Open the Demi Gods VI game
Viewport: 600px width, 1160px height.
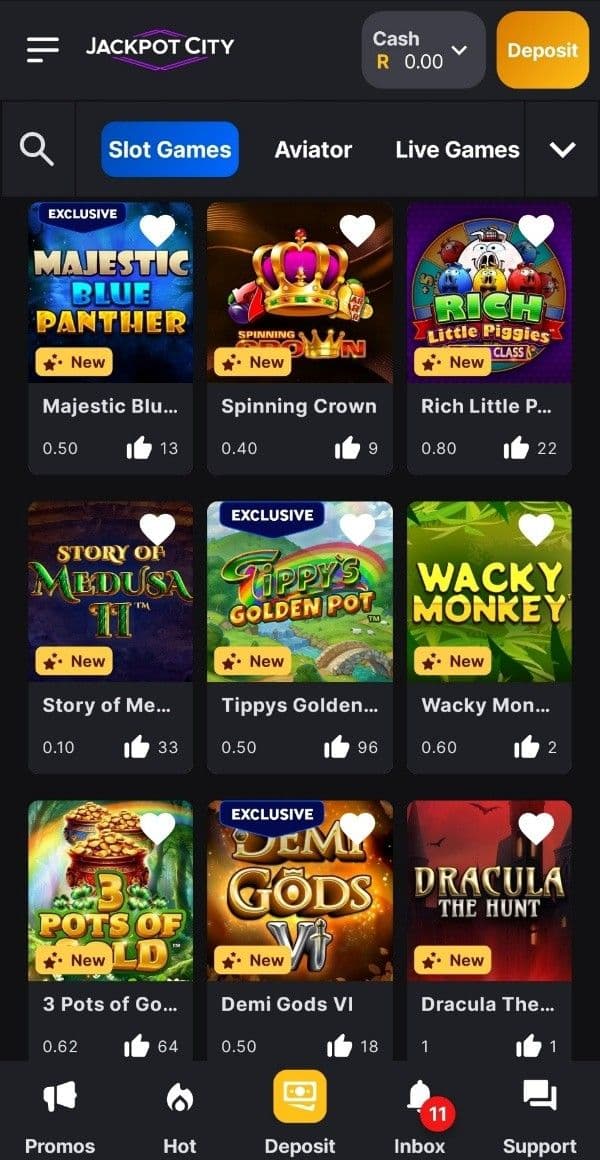point(299,892)
